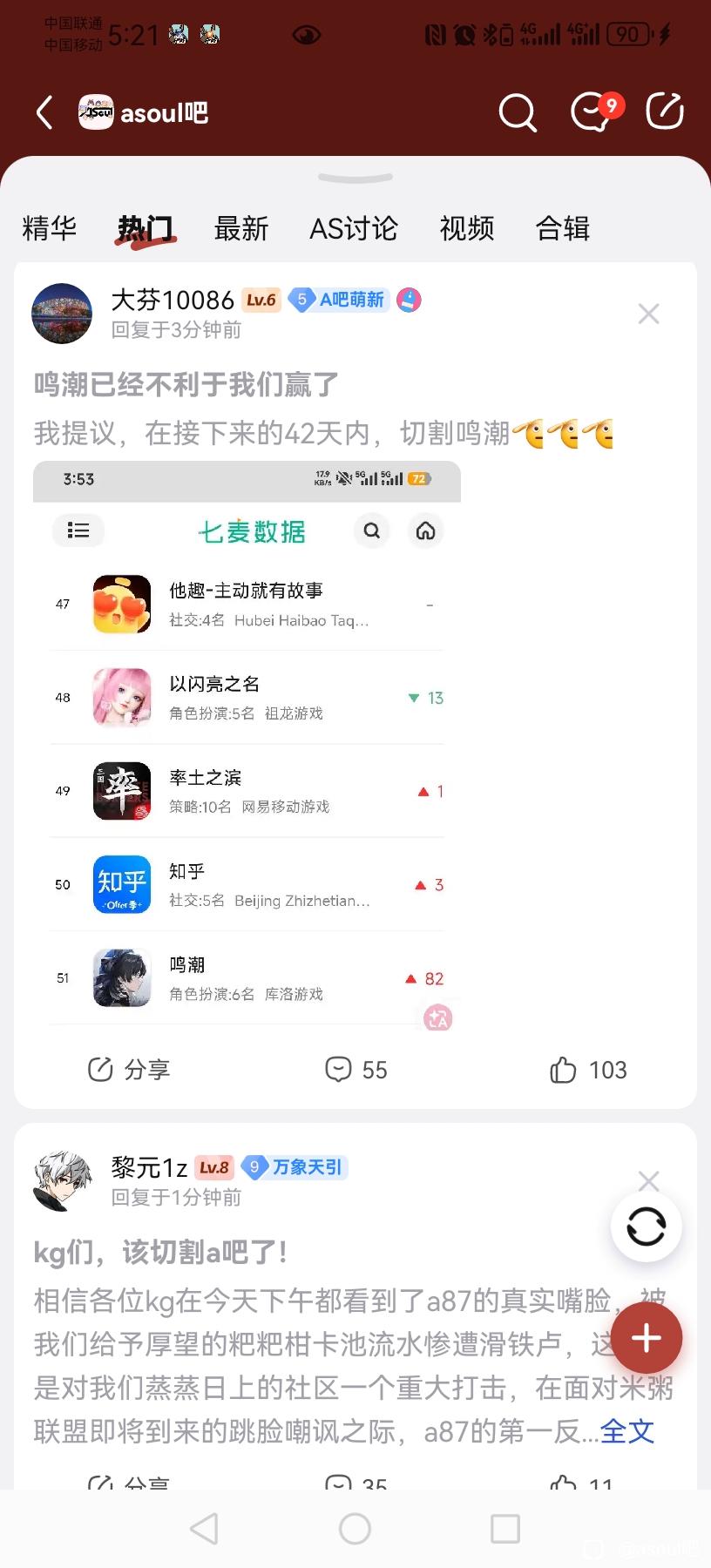This screenshot has height=1568, width=711.
Task: Open 大芬10086's profile avatar
Action: click(62, 314)
